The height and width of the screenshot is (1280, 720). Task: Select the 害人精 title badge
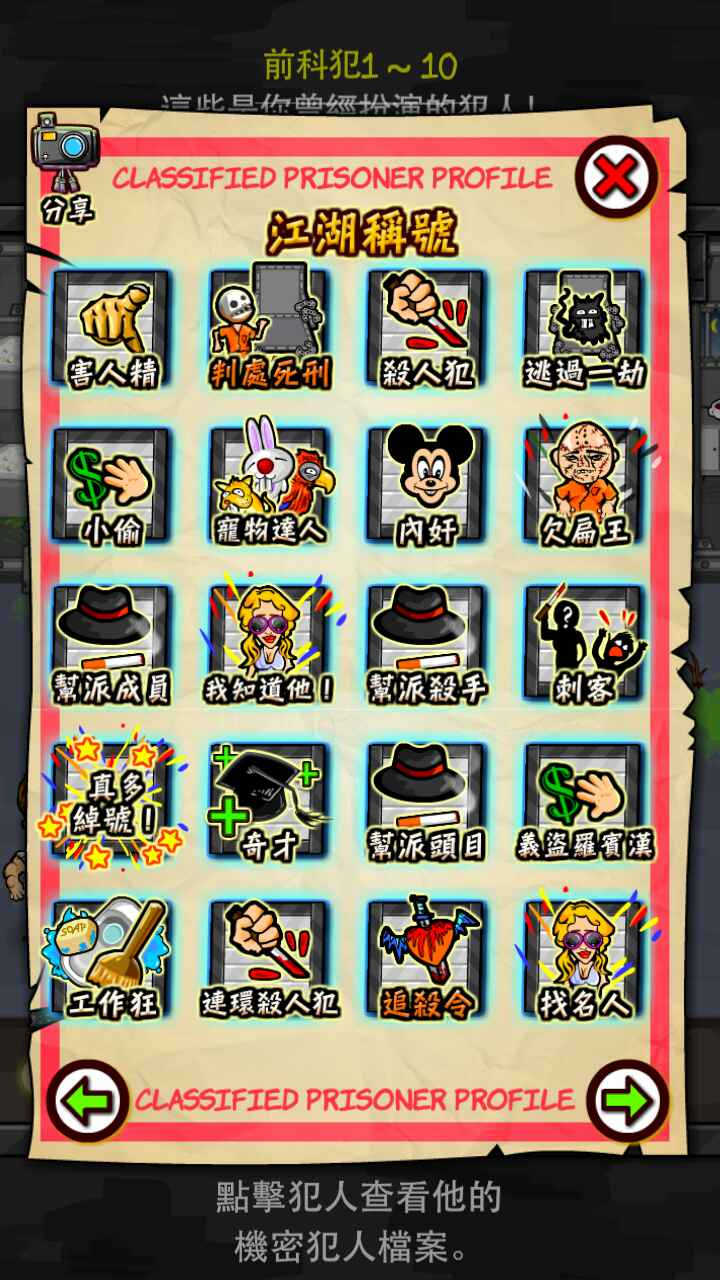pos(112,328)
